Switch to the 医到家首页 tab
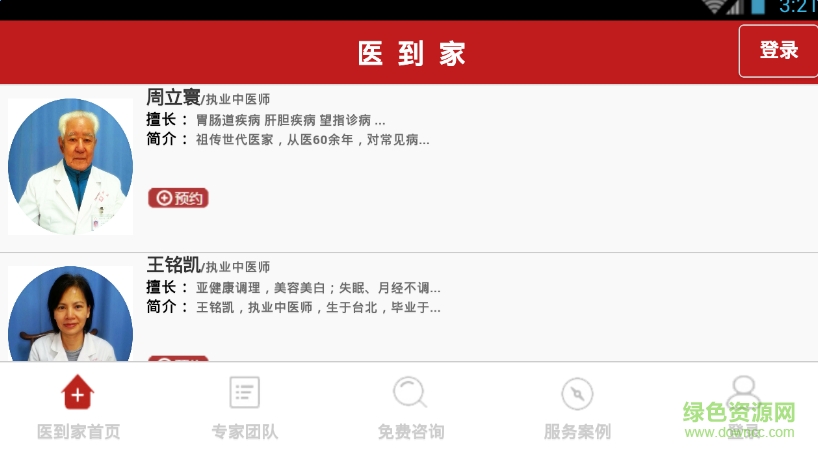 [78, 407]
